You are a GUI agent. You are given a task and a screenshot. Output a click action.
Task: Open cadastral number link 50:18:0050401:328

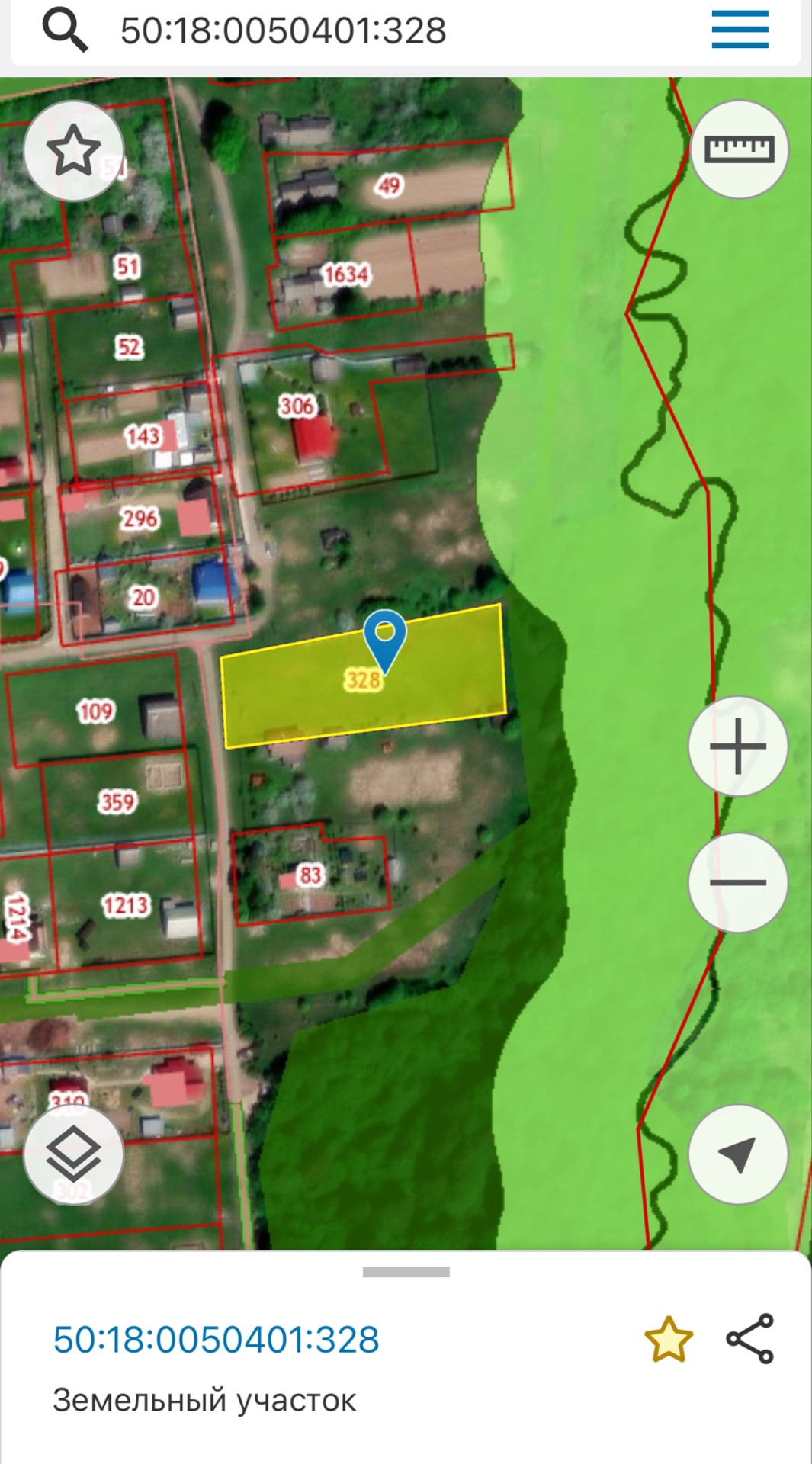216,1340
